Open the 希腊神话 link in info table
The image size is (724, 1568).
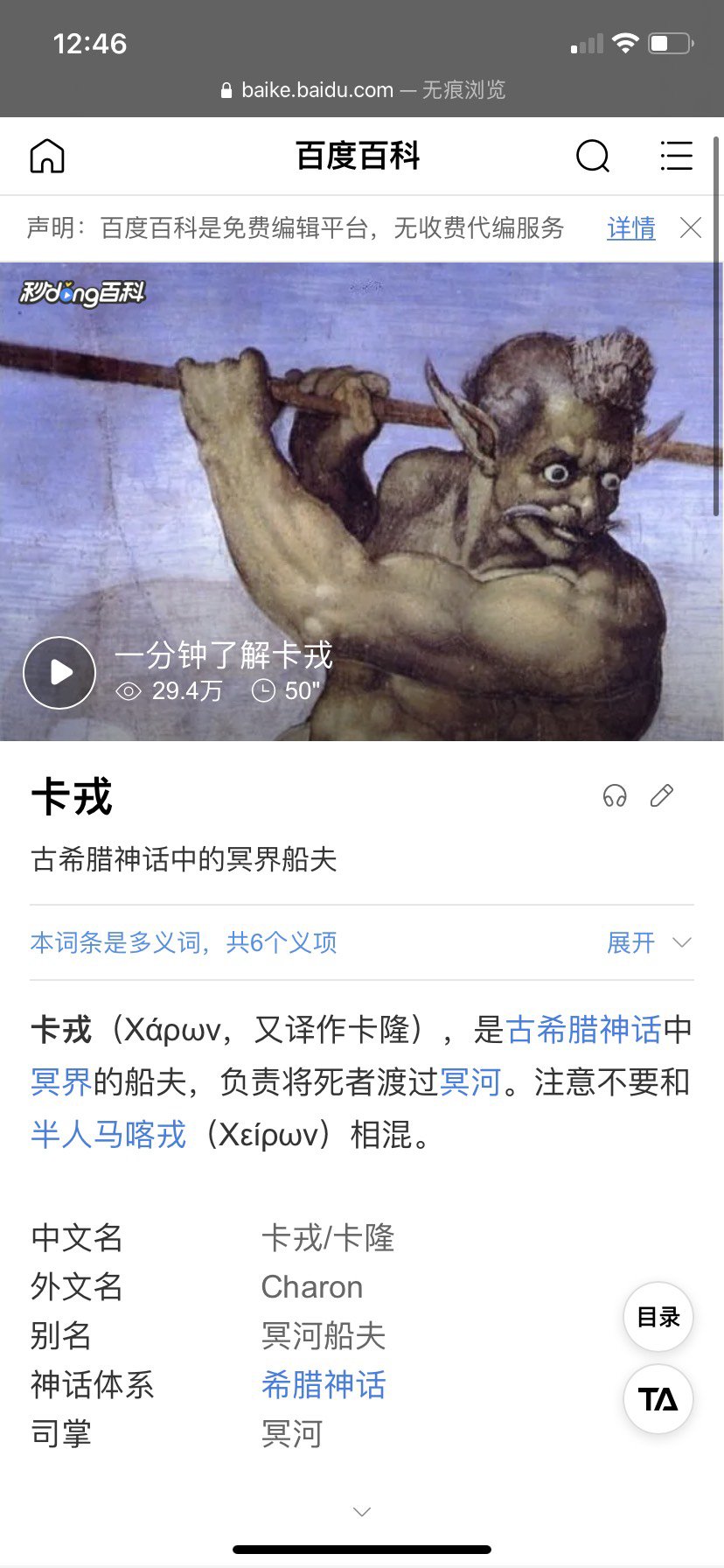(x=324, y=1385)
